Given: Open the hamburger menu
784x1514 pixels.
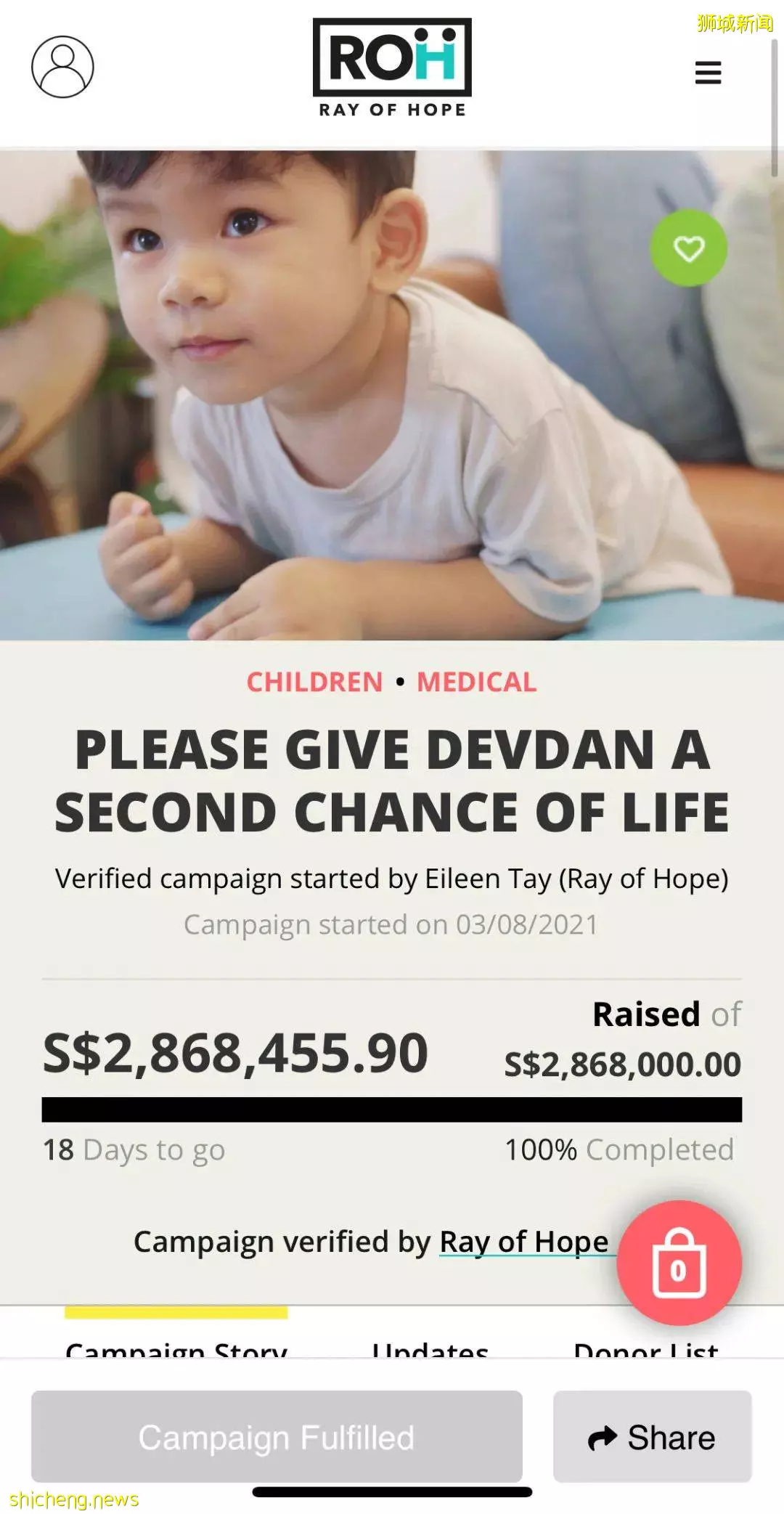Looking at the screenshot, I should point(708,73).
